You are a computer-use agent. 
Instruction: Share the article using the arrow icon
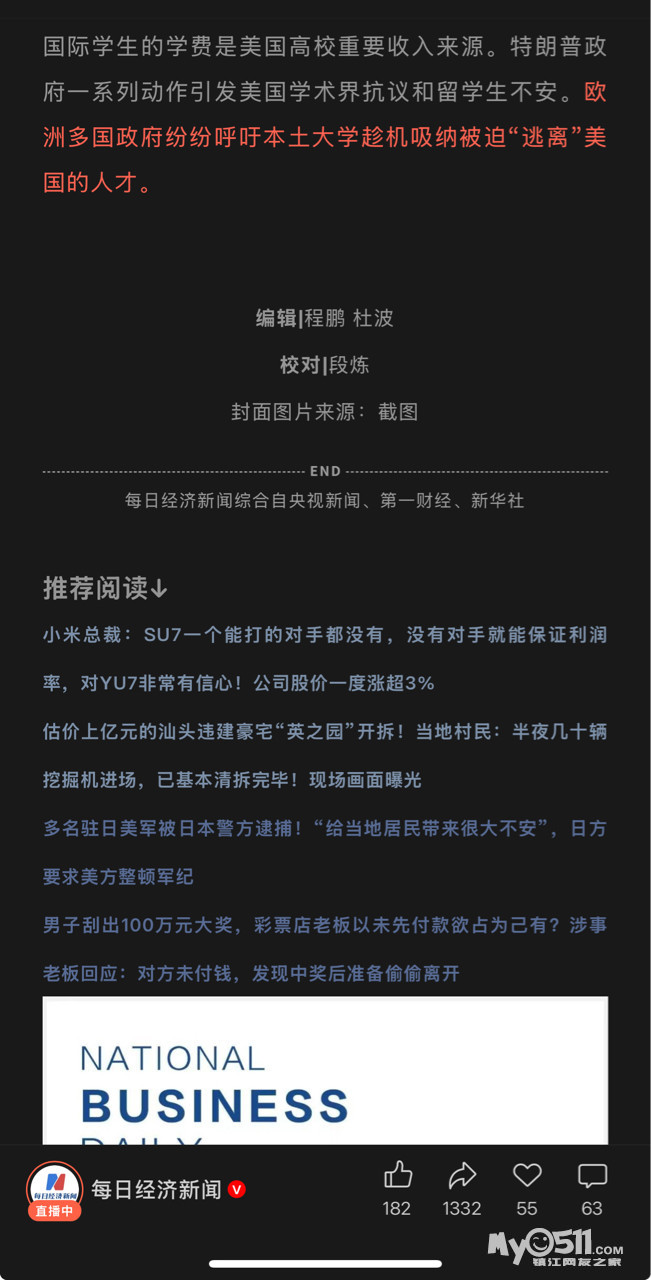(x=462, y=1175)
